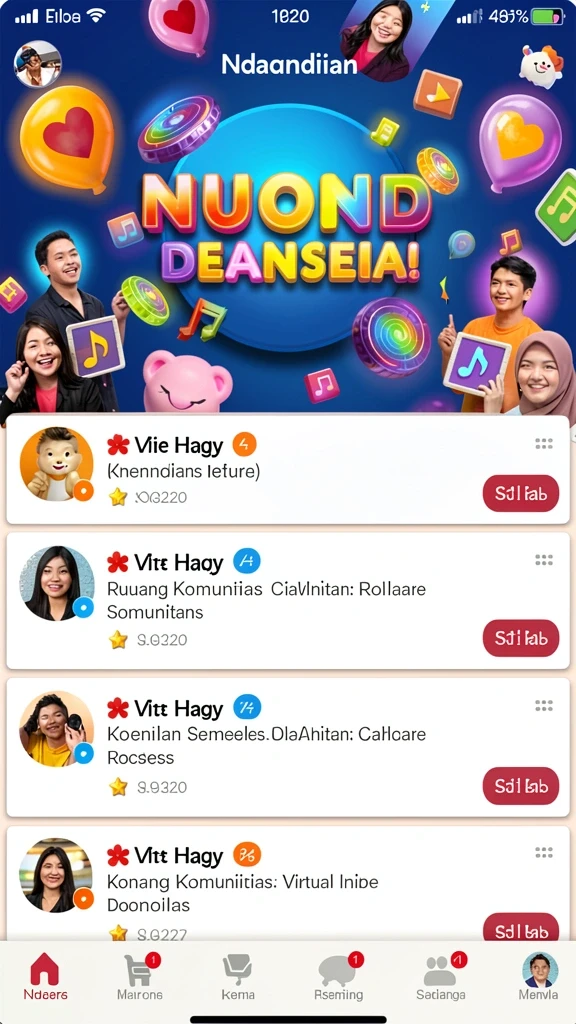Switch to the Mairone cart tab
The image size is (576, 1024).
click(x=140, y=977)
